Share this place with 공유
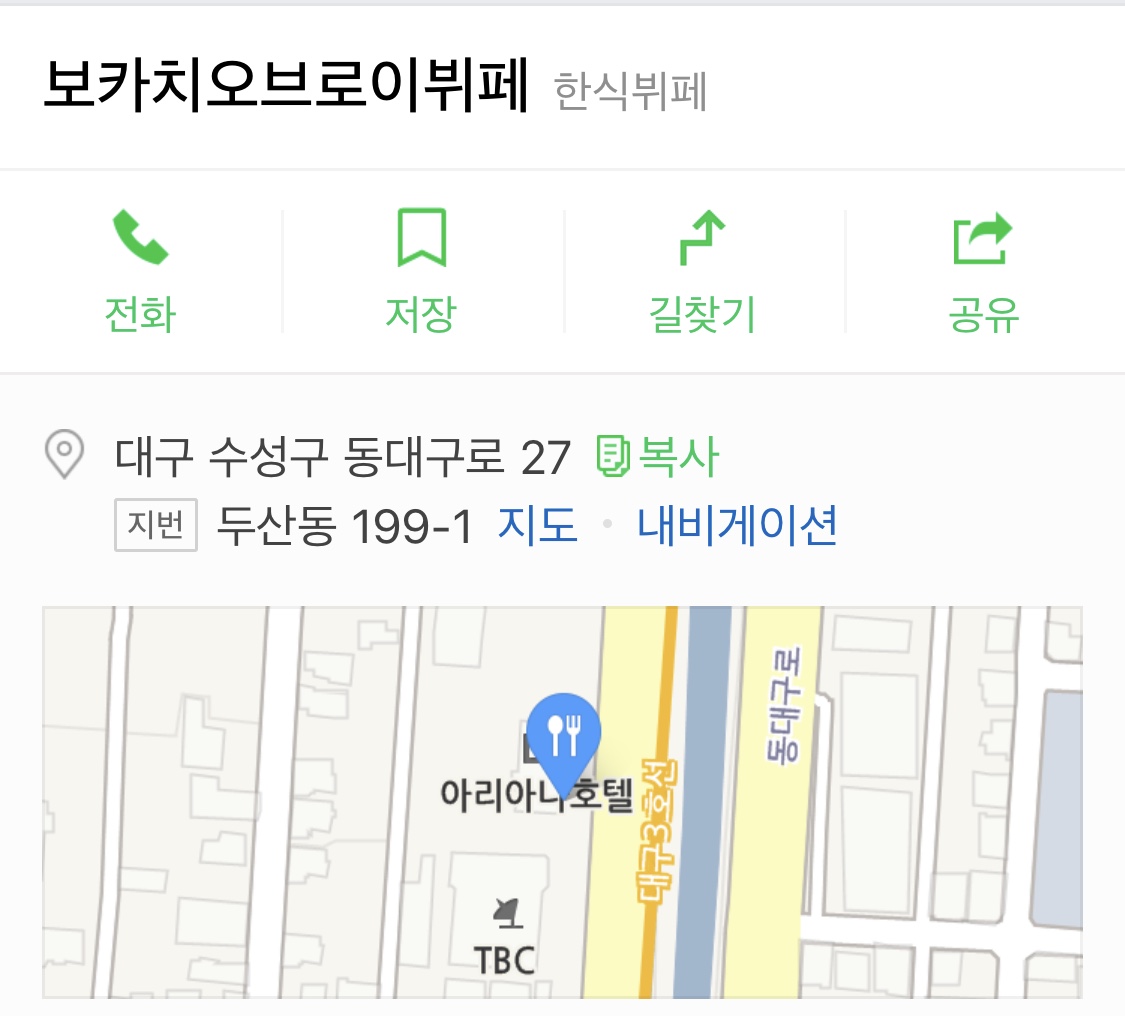 point(983,270)
